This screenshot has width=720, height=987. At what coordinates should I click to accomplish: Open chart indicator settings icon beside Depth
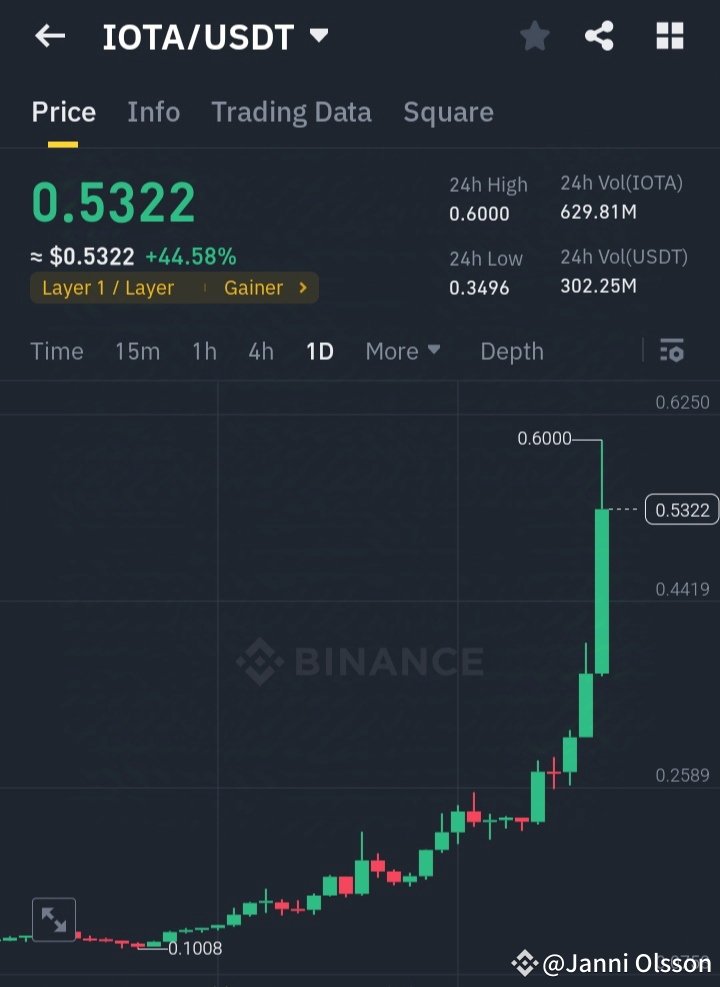(x=672, y=351)
